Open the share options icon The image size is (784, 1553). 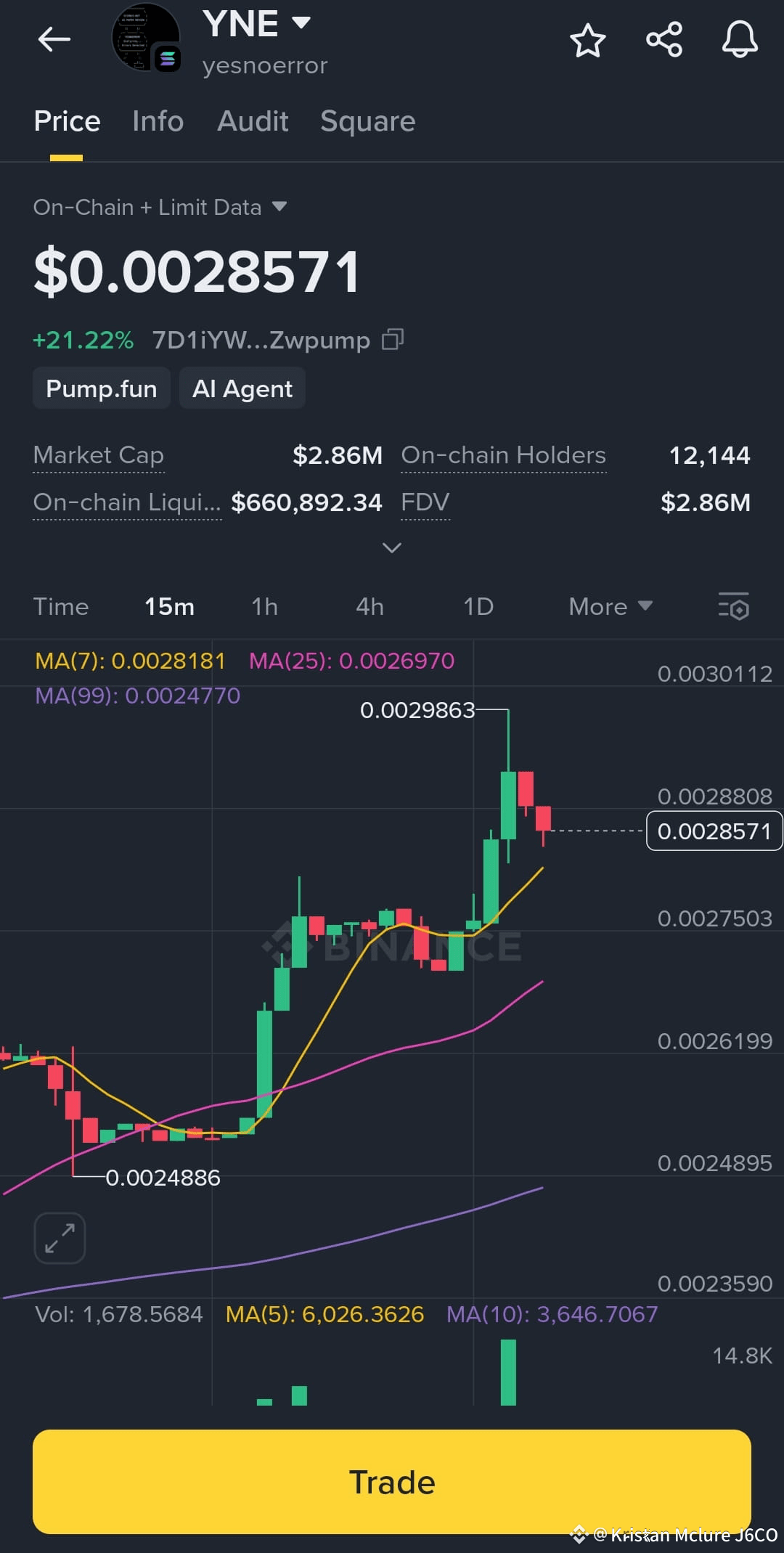pos(665,41)
